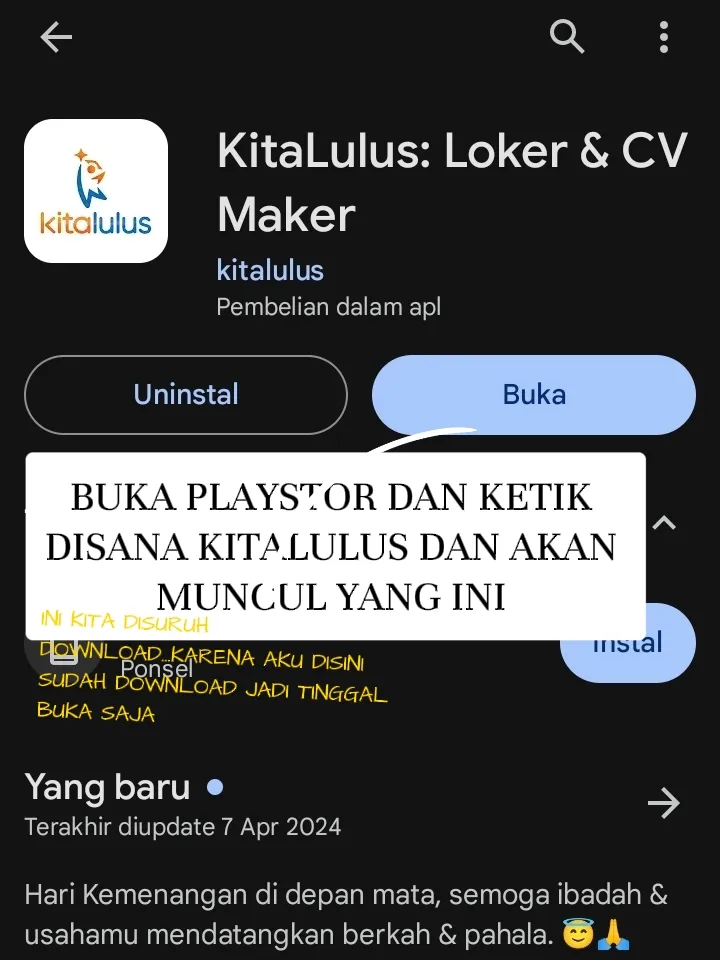Open Play Store search magnifier
The height and width of the screenshot is (960, 720).
click(567, 38)
